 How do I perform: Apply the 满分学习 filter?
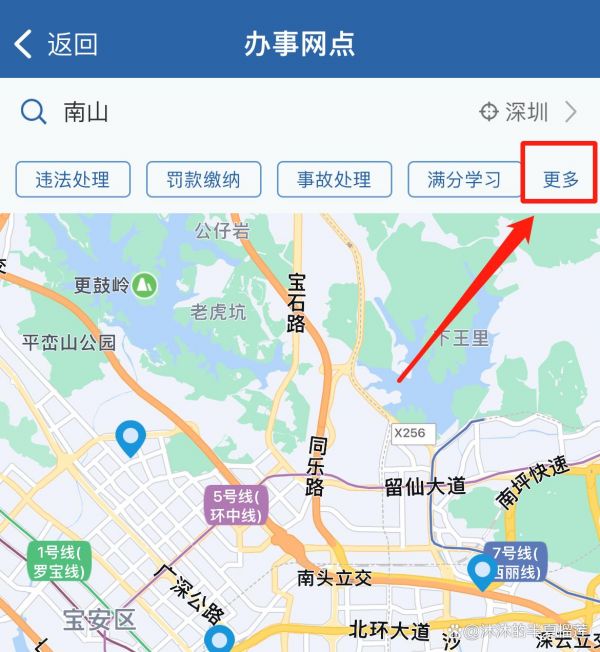pos(464,180)
